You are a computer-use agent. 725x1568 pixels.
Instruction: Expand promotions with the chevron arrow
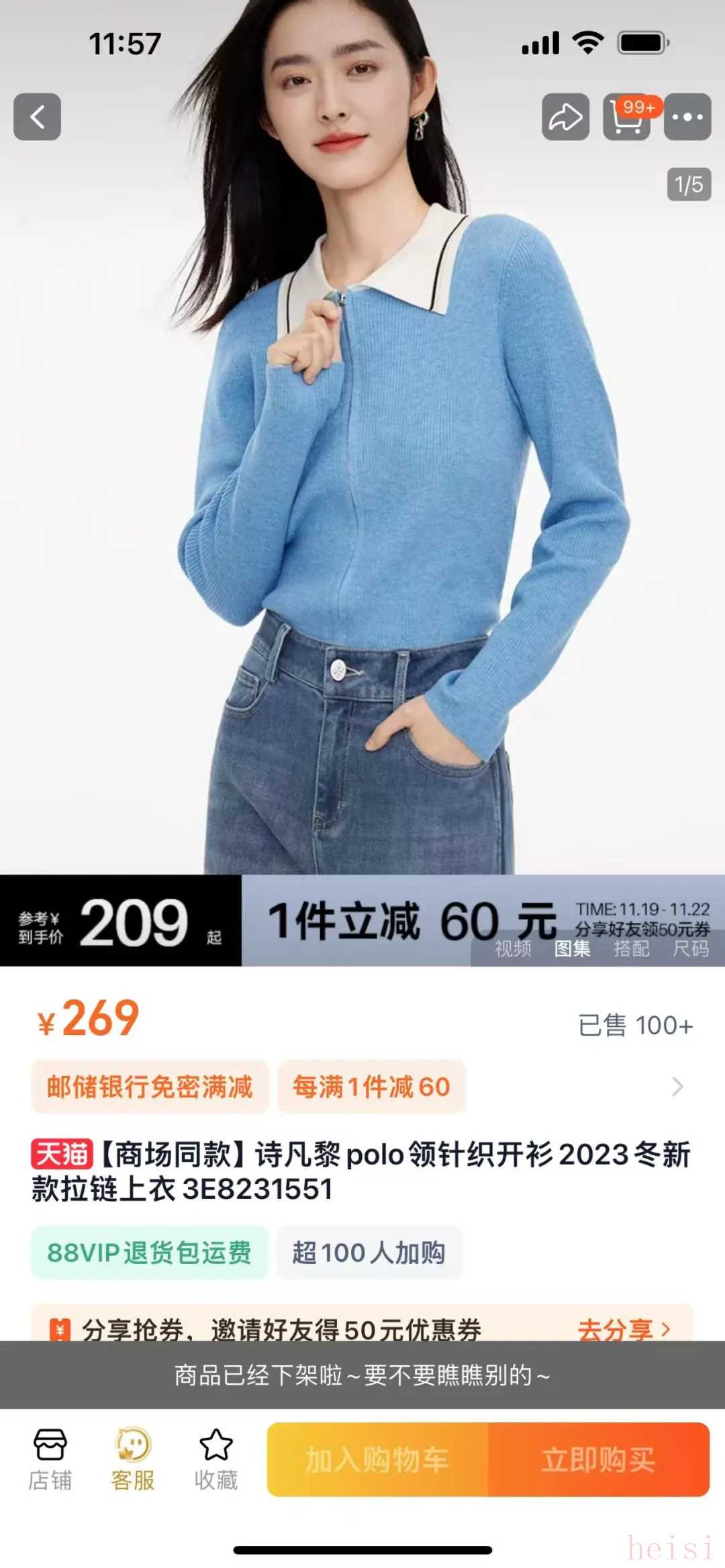tap(677, 1087)
